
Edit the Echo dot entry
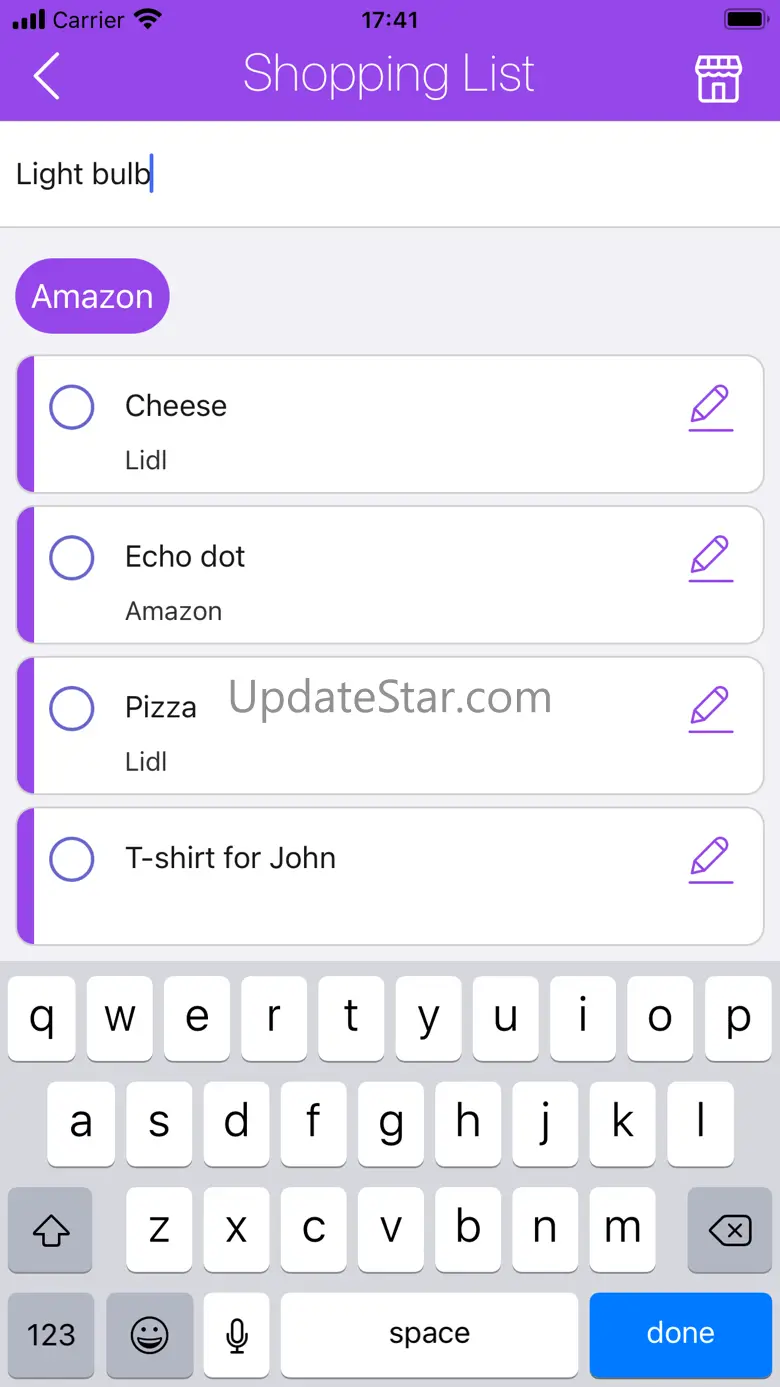pyautogui.click(x=711, y=558)
